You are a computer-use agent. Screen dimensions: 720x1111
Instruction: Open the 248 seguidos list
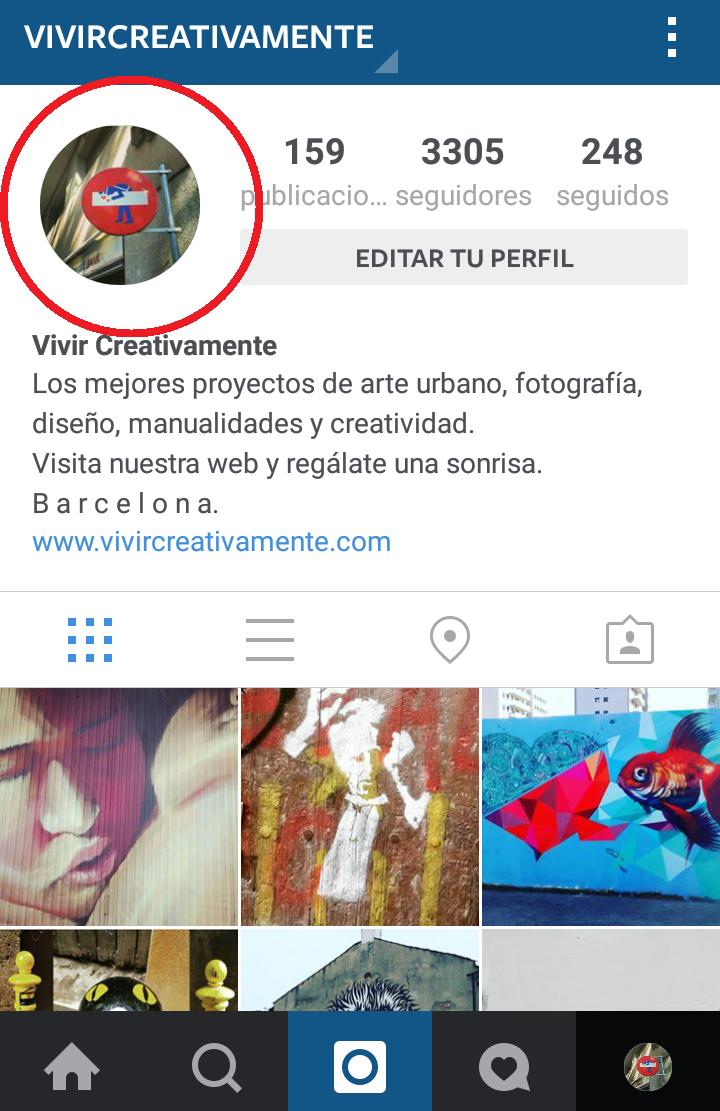(612, 170)
